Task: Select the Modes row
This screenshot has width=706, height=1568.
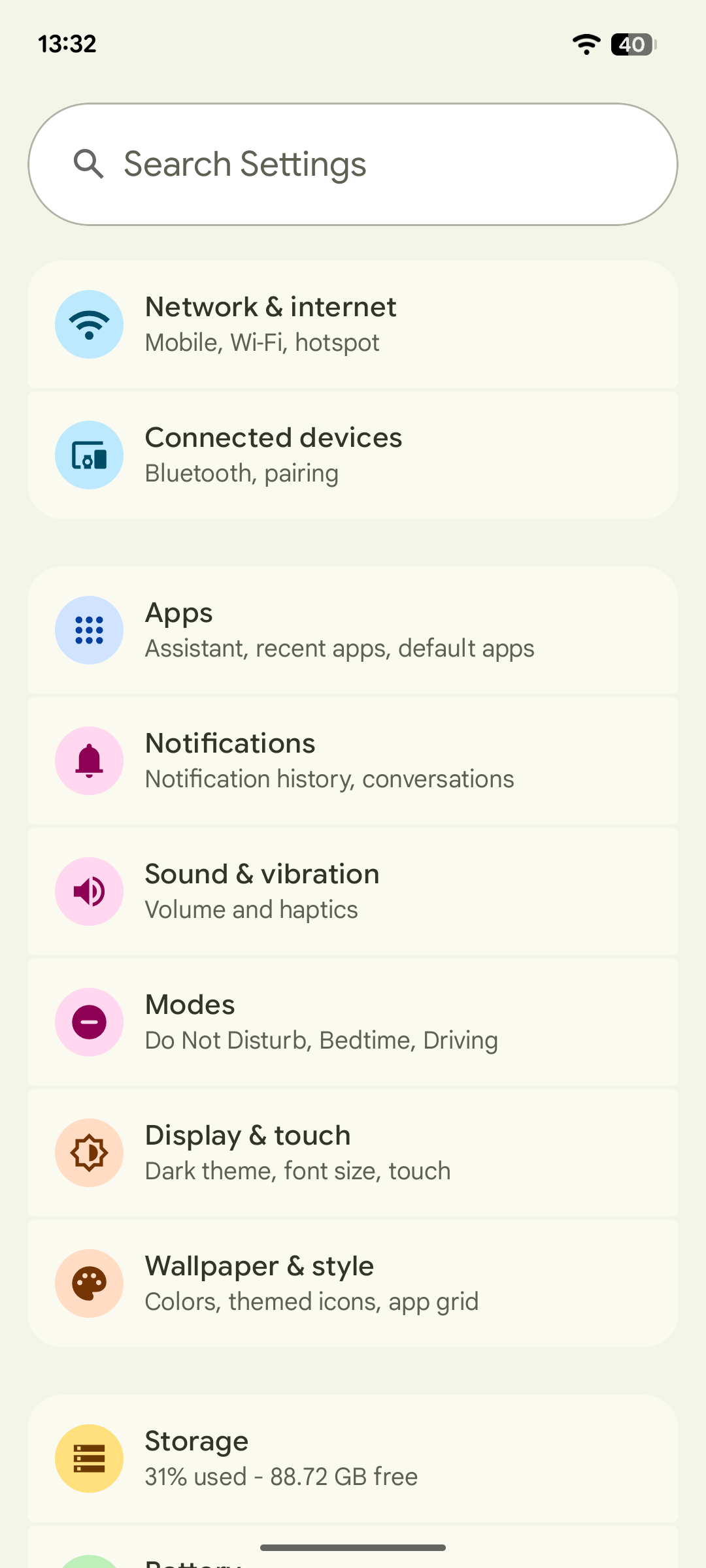Action: click(x=353, y=1022)
